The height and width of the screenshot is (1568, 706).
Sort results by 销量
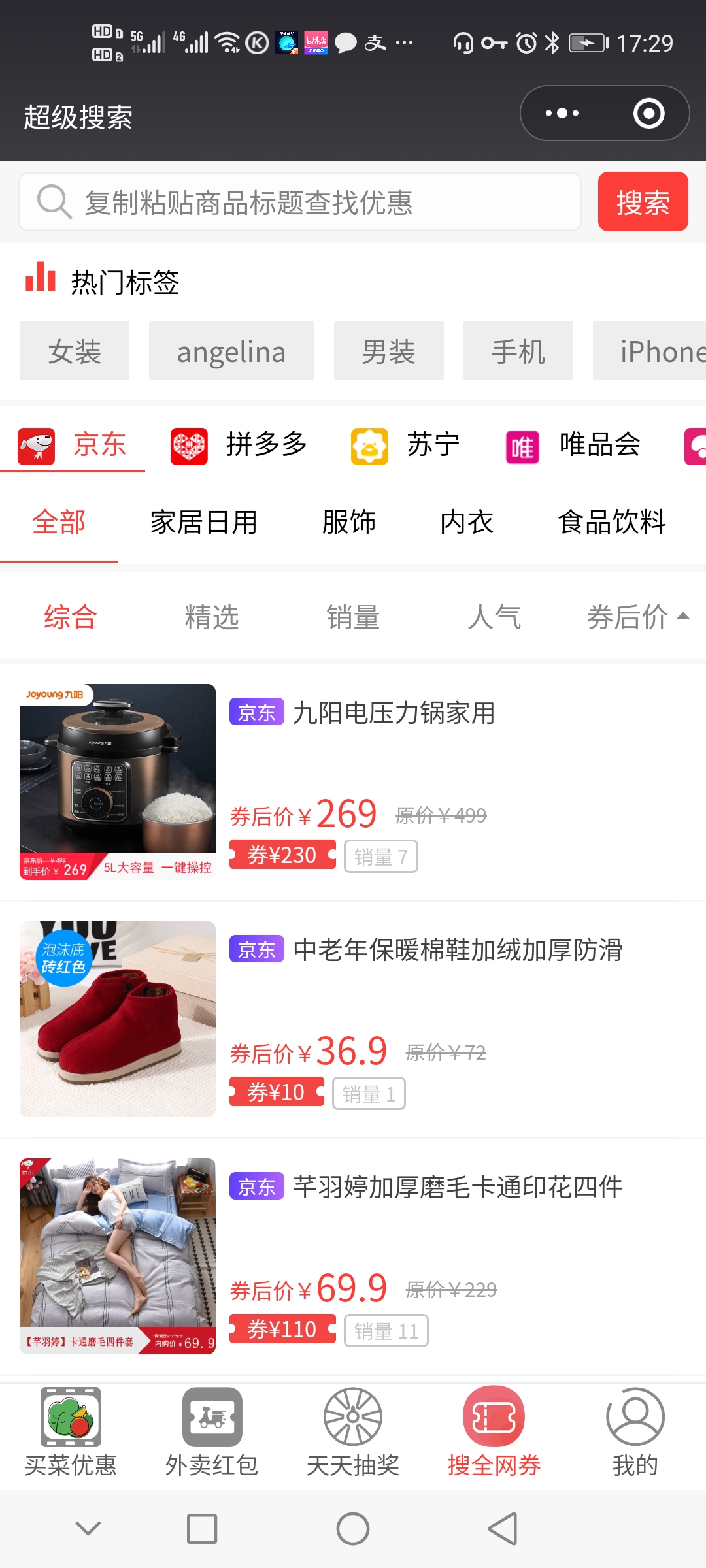click(x=353, y=617)
